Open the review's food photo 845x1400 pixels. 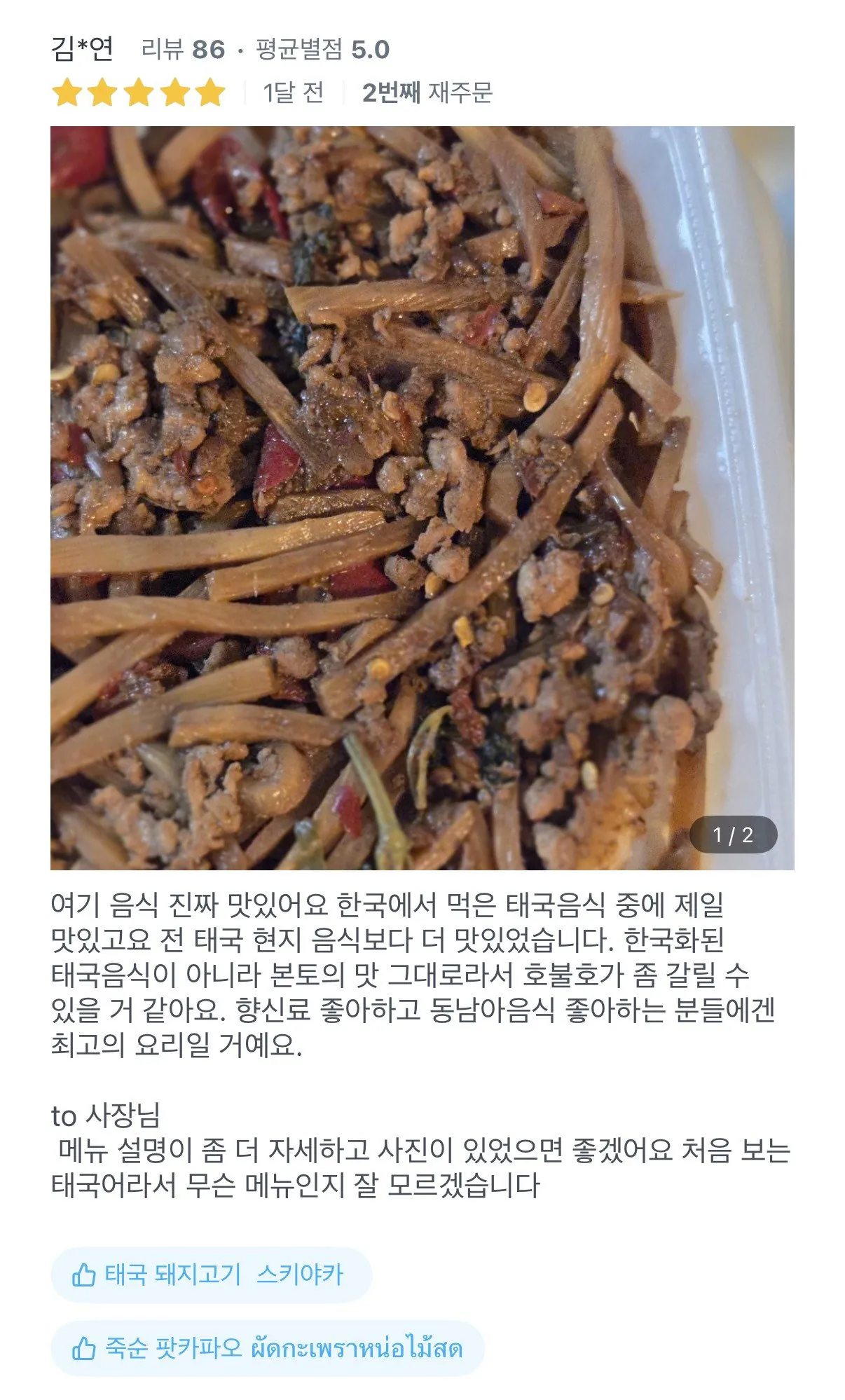pyautogui.click(x=422, y=497)
